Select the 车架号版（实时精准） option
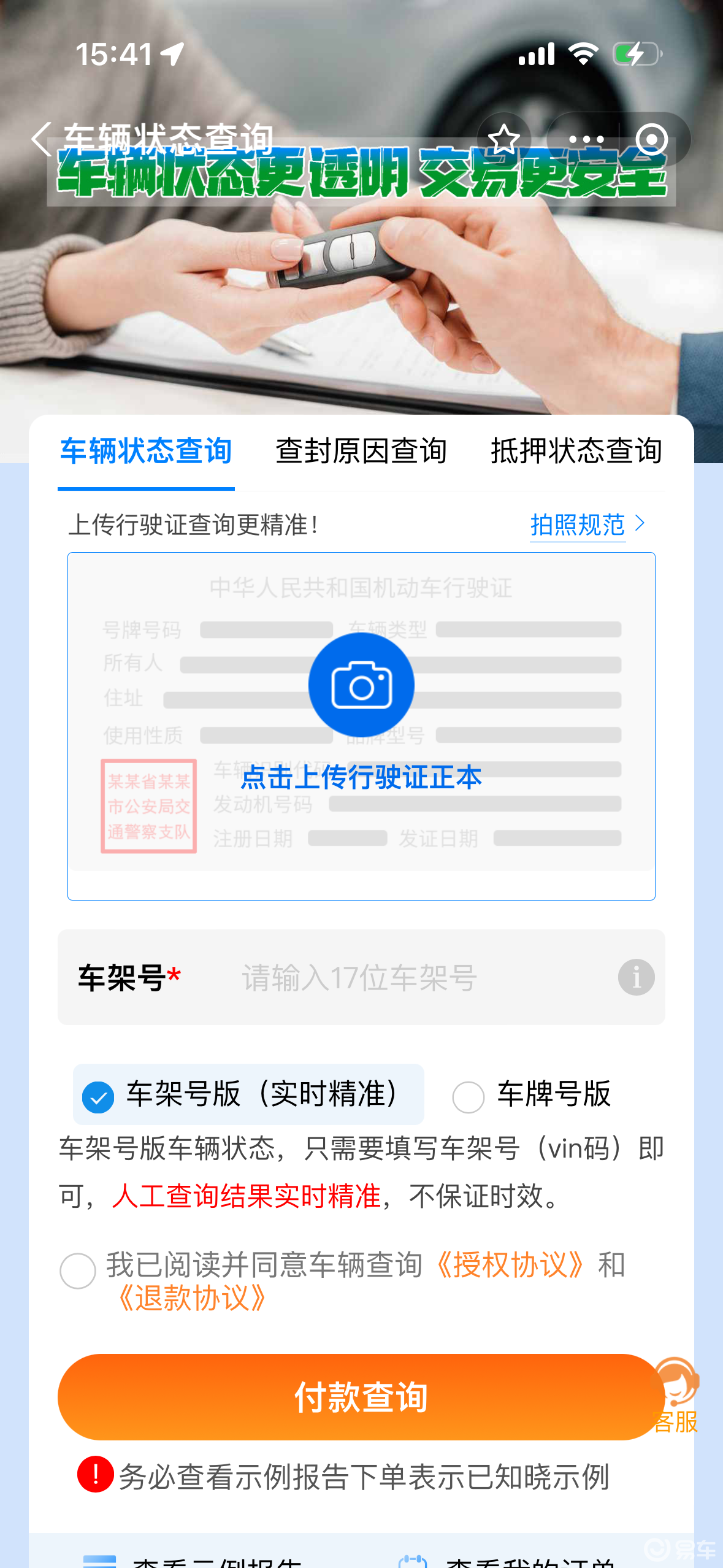 [x=248, y=1094]
